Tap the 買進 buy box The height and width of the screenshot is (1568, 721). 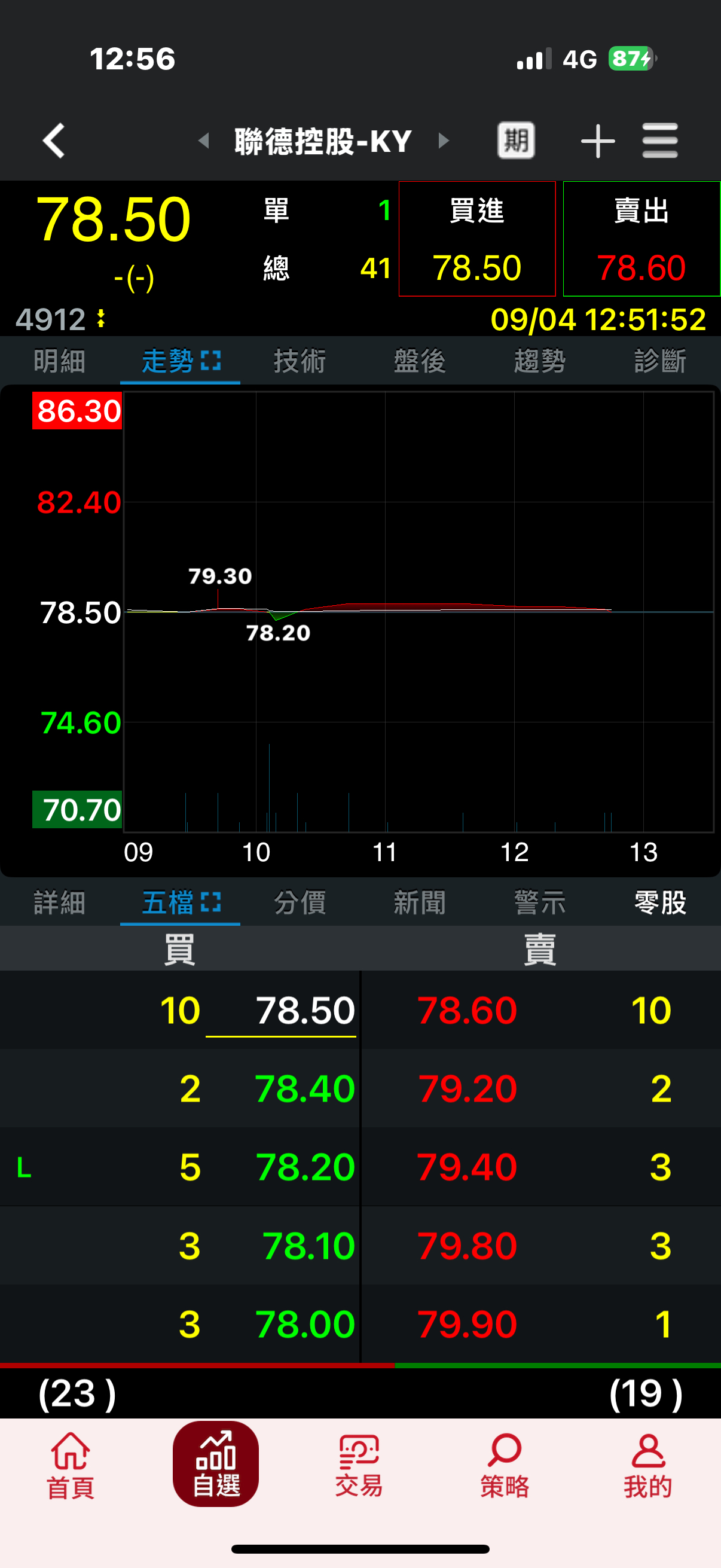(477, 239)
